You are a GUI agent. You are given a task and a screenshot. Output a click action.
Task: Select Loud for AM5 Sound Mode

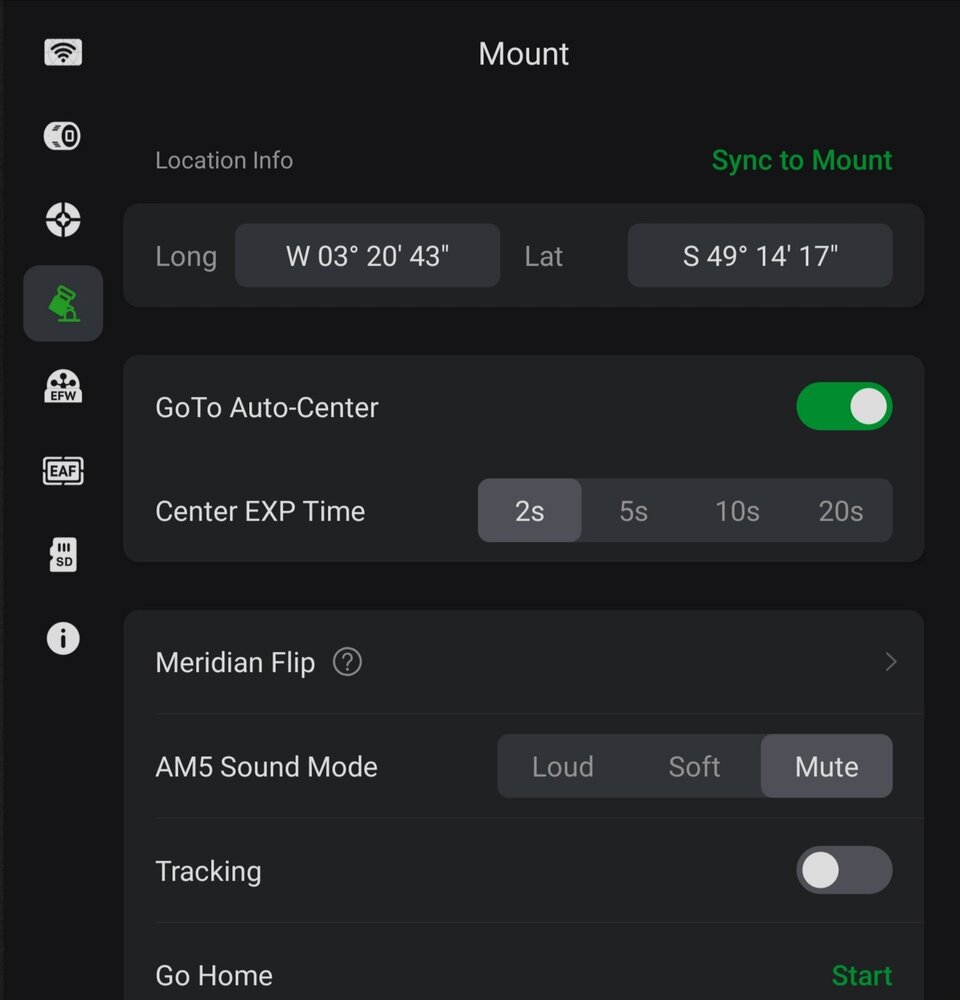coord(562,767)
